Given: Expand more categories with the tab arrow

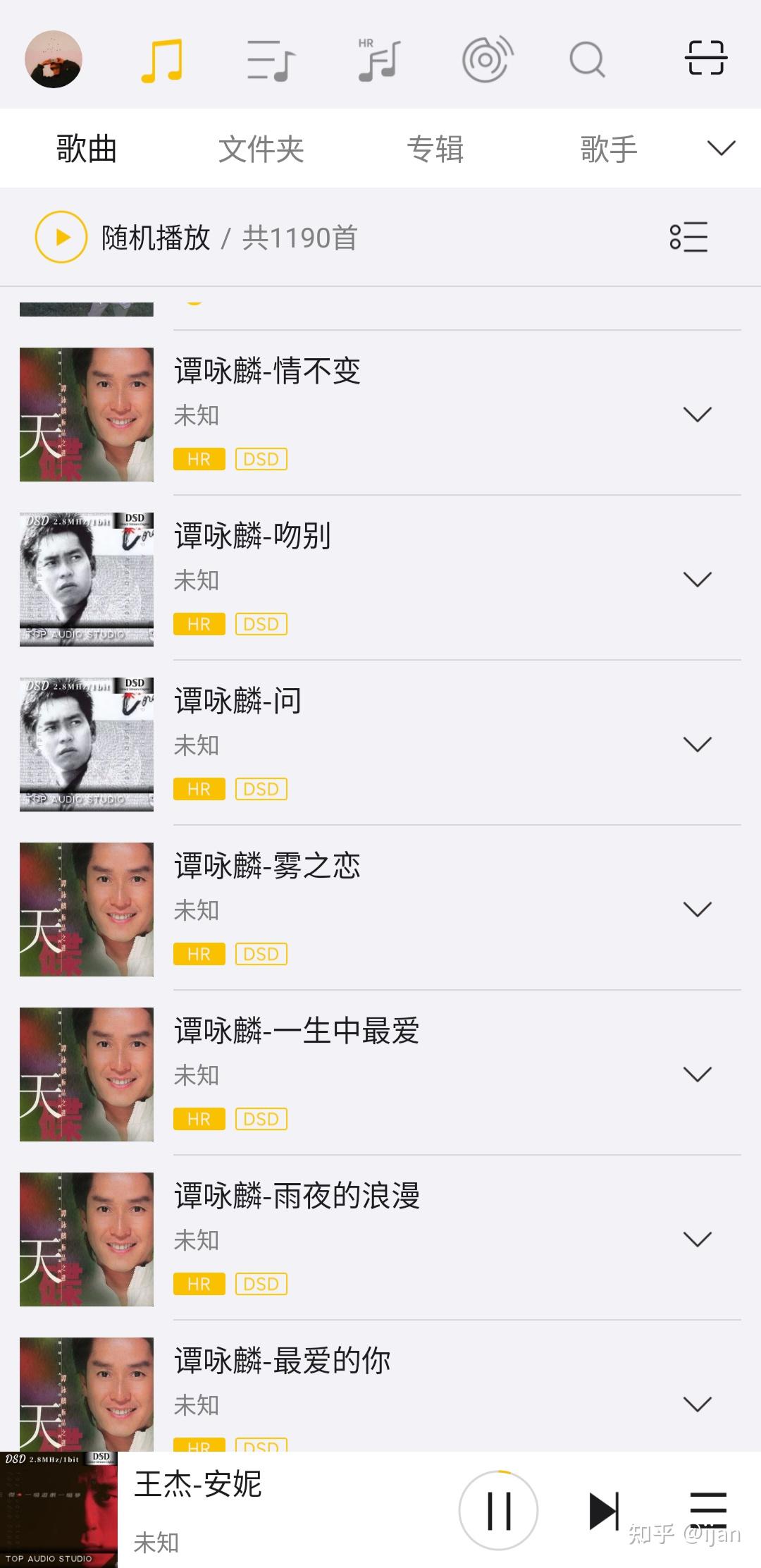Looking at the screenshot, I should [x=721, y=148].
